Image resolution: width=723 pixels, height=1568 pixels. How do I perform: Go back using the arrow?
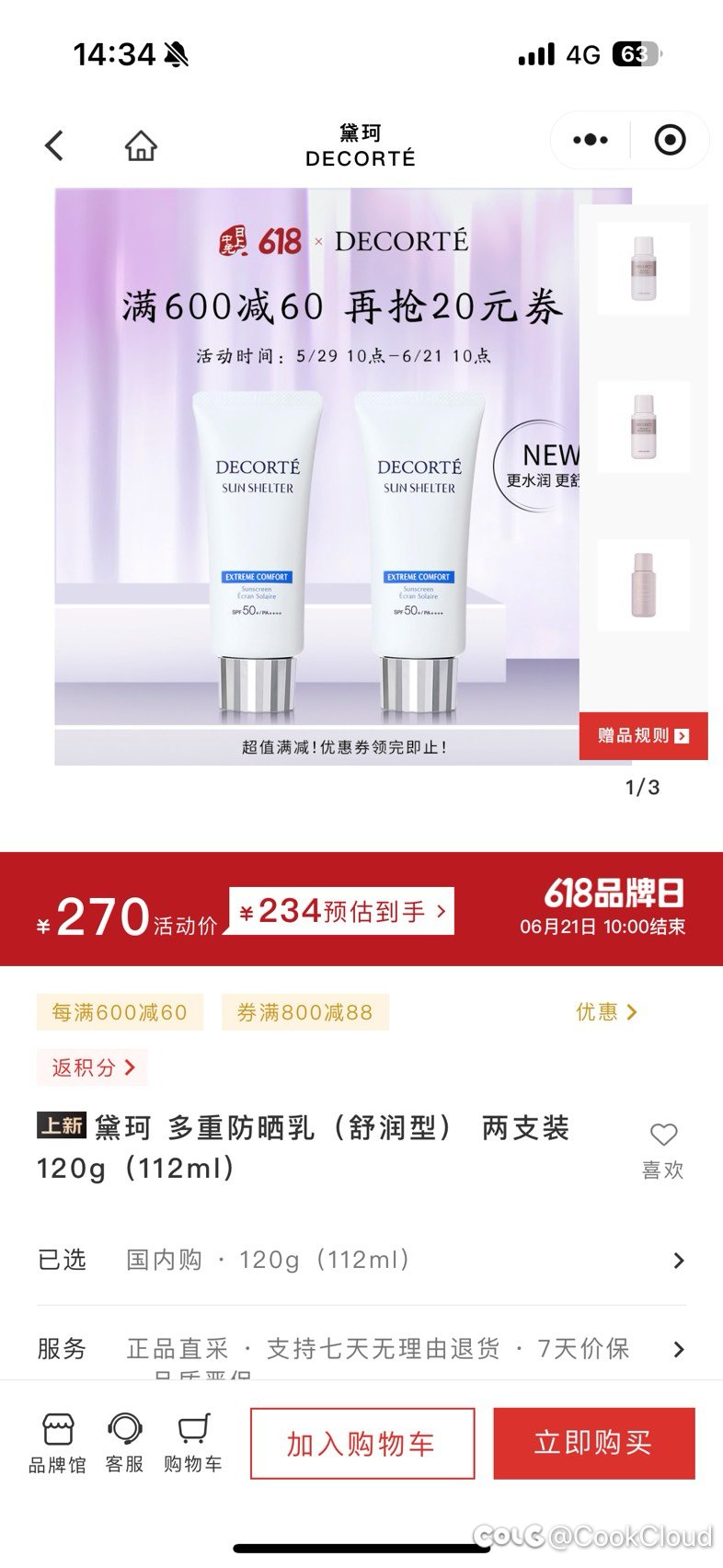[x=54, y=145]
